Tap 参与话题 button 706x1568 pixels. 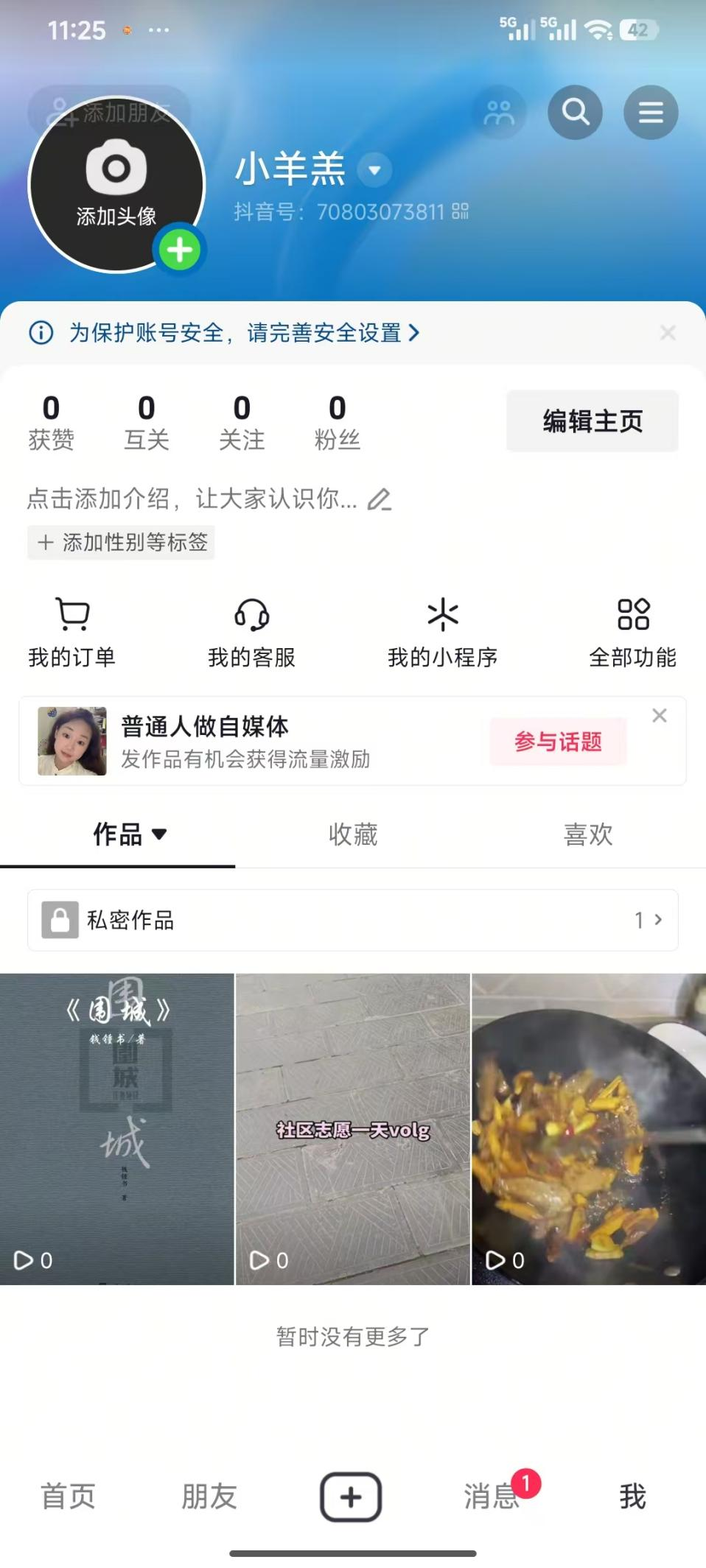(x=558, y=742)
